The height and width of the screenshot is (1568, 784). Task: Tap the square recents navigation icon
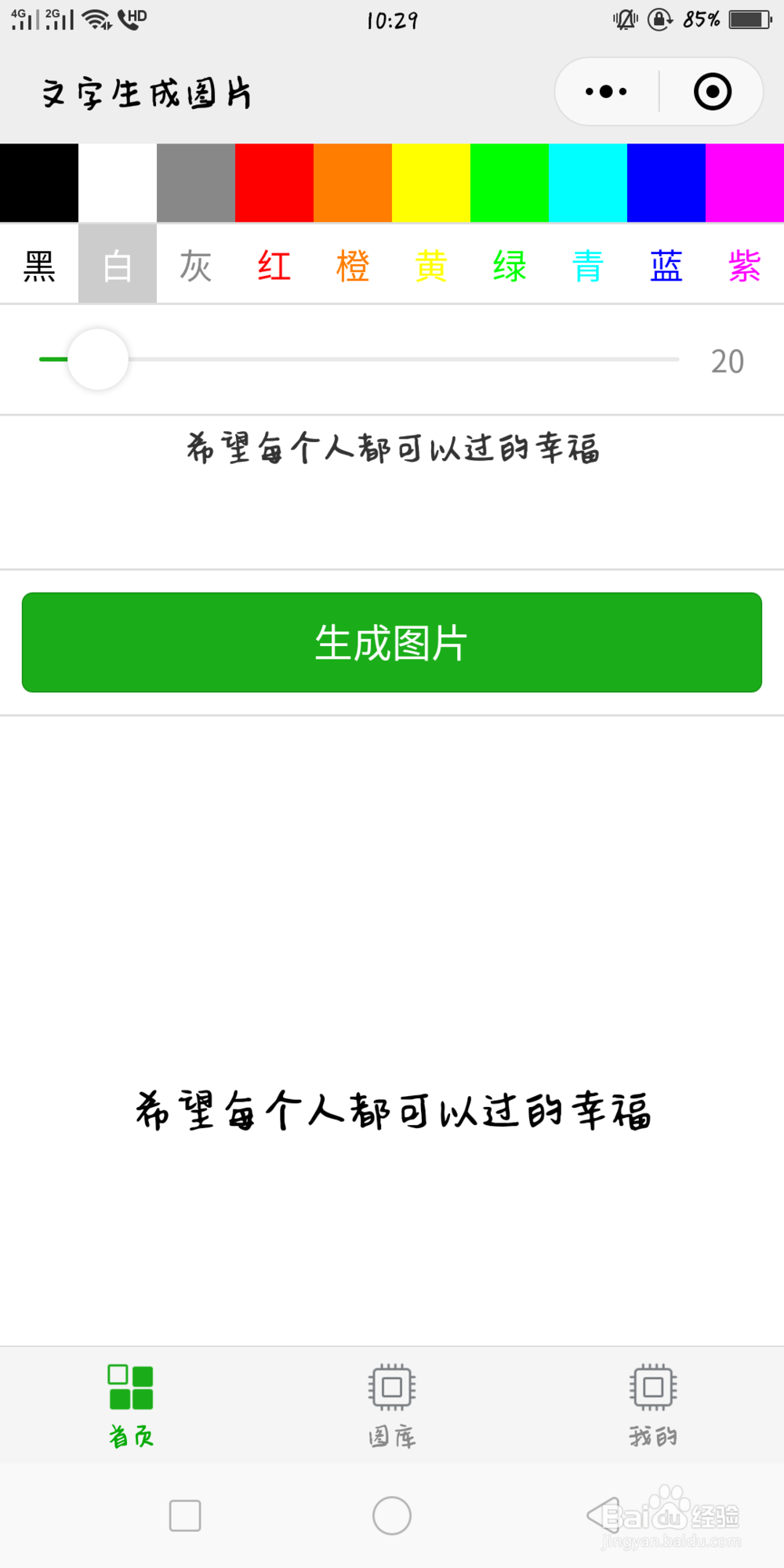(x=184, y=1517)
